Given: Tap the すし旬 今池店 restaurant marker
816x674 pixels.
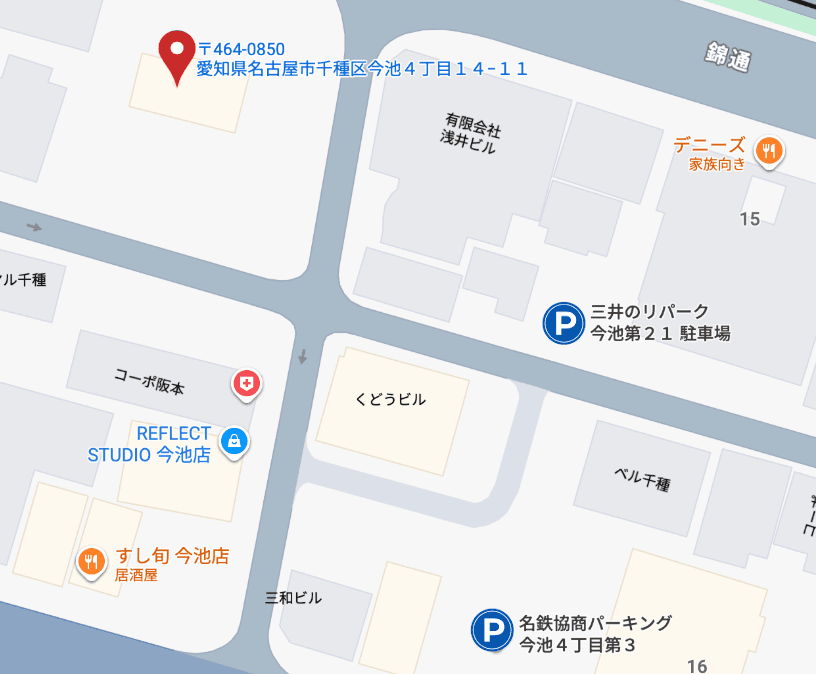Looking at the screenshot, I should (x=91, y=562).
